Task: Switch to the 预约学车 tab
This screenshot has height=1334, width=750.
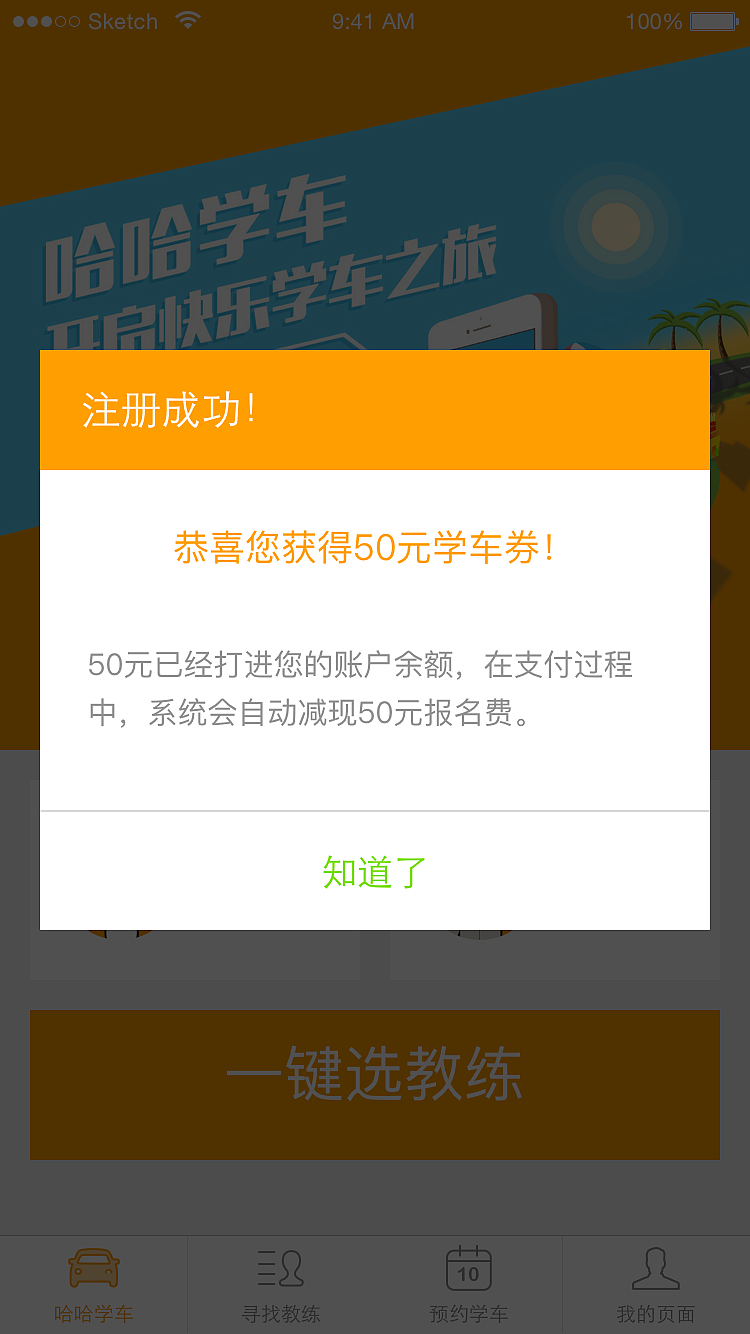Action: pyautogui.click(x=468, y=1314)
